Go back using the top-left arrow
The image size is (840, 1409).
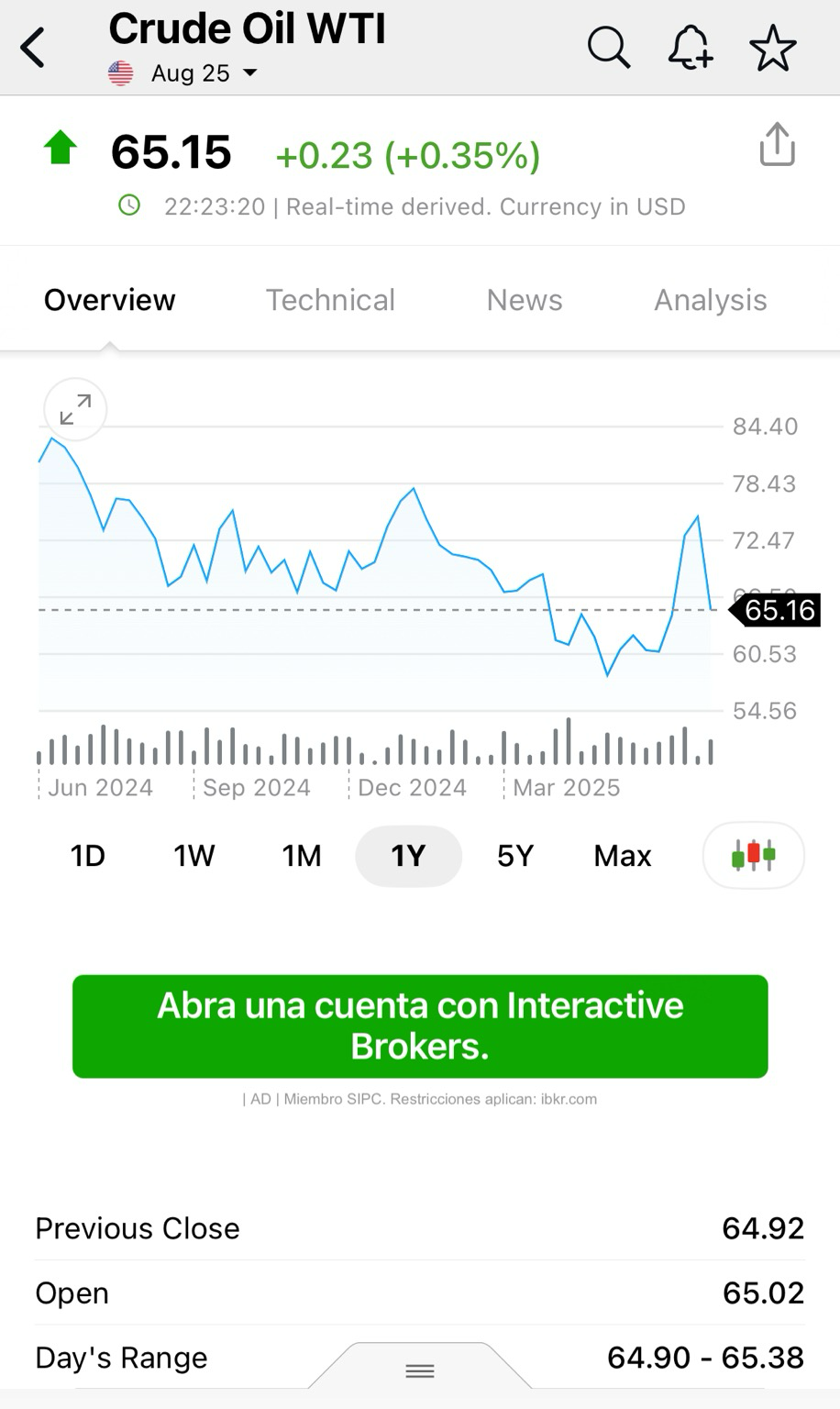click(33, 48)
